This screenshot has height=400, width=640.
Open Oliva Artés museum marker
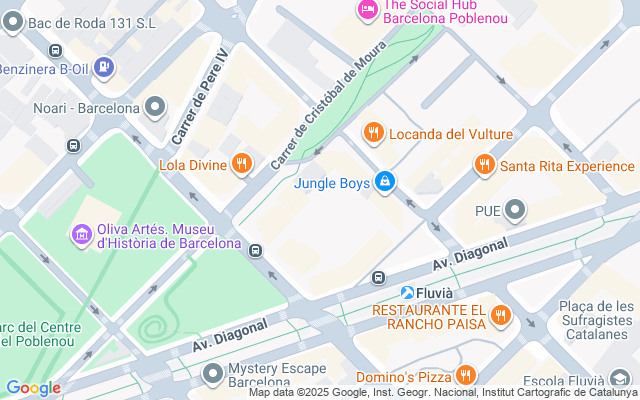click(x=81, y=235)
